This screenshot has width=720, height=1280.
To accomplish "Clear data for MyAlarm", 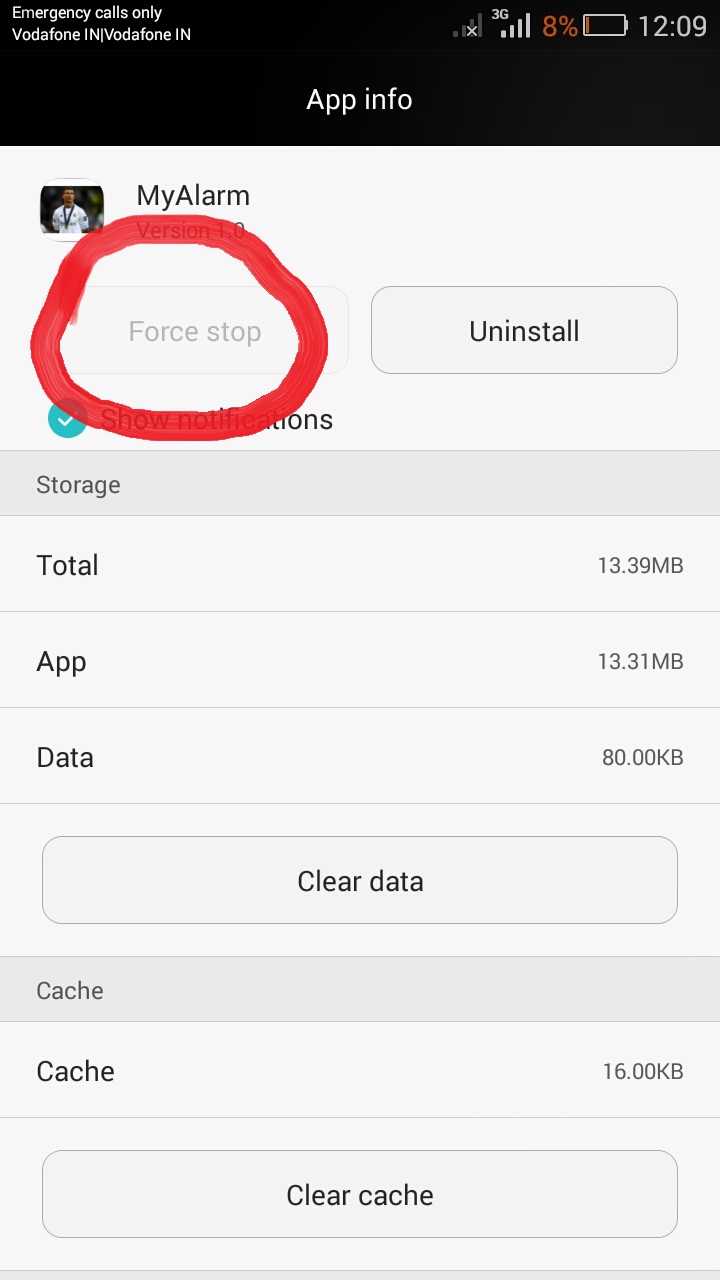I will pos(360,880).
